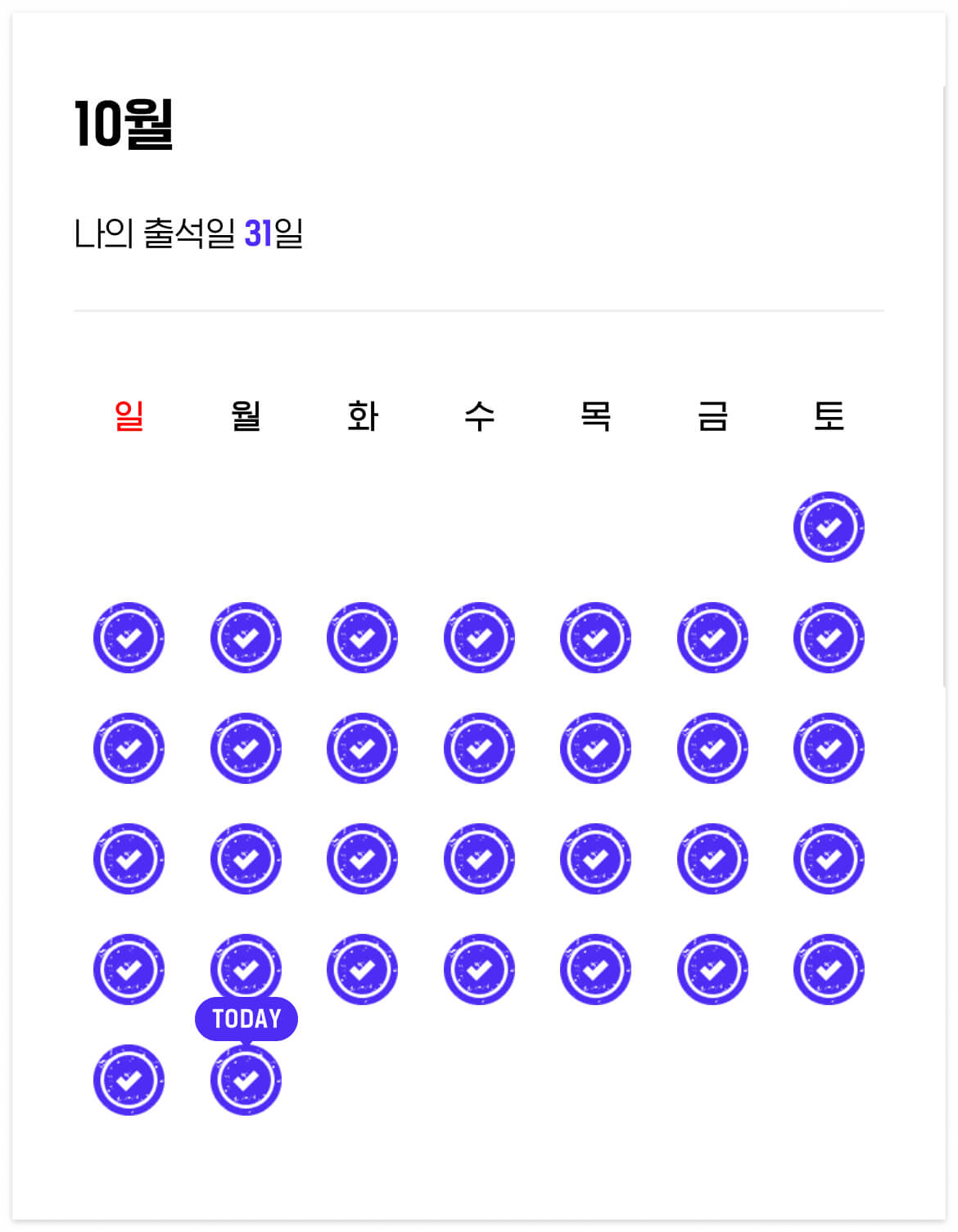Click the 일 column header
Screen dimensions: 958x1232
[x=129, y=416]
